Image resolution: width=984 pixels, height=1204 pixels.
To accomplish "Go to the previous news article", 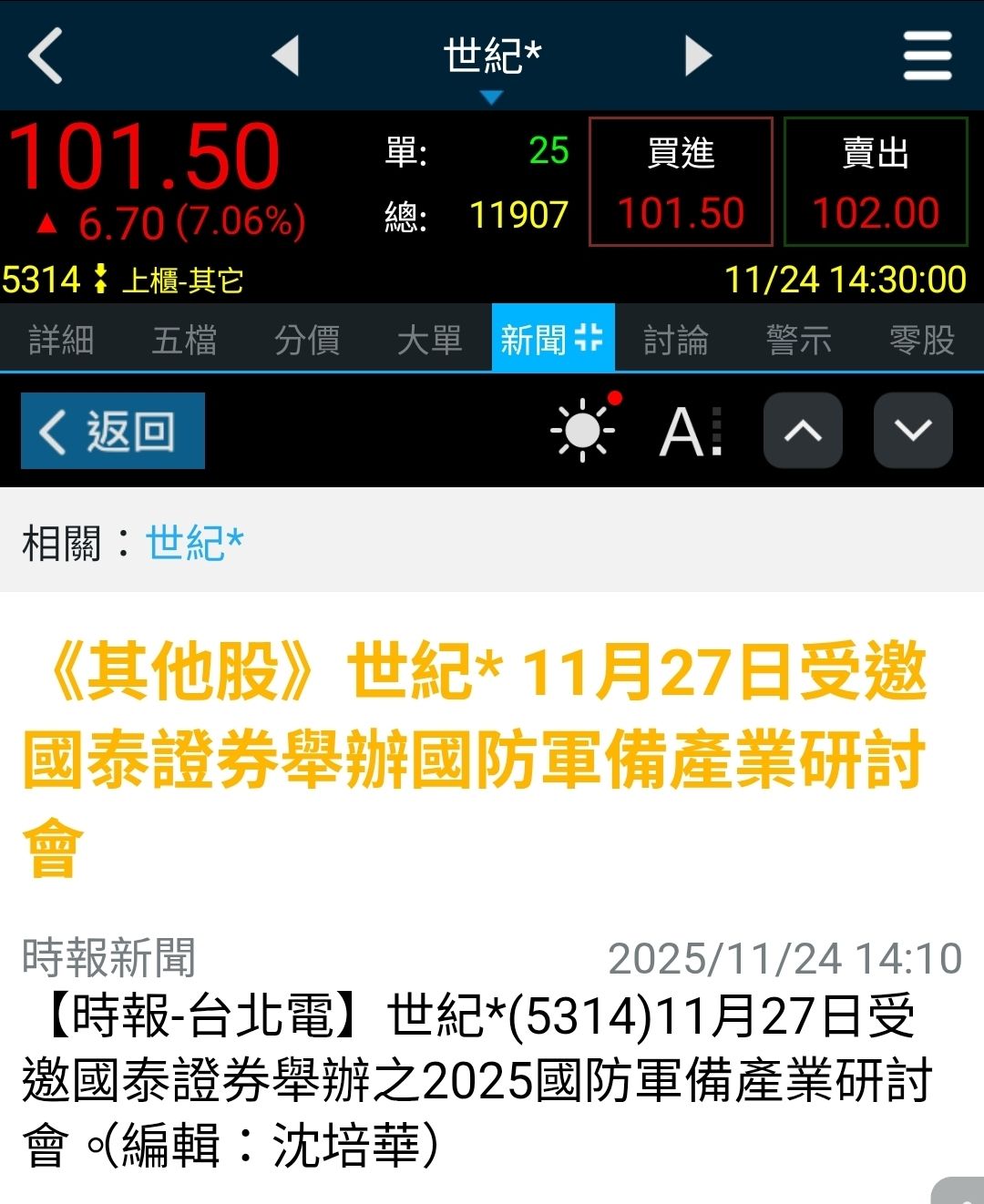I will point(803,431).
